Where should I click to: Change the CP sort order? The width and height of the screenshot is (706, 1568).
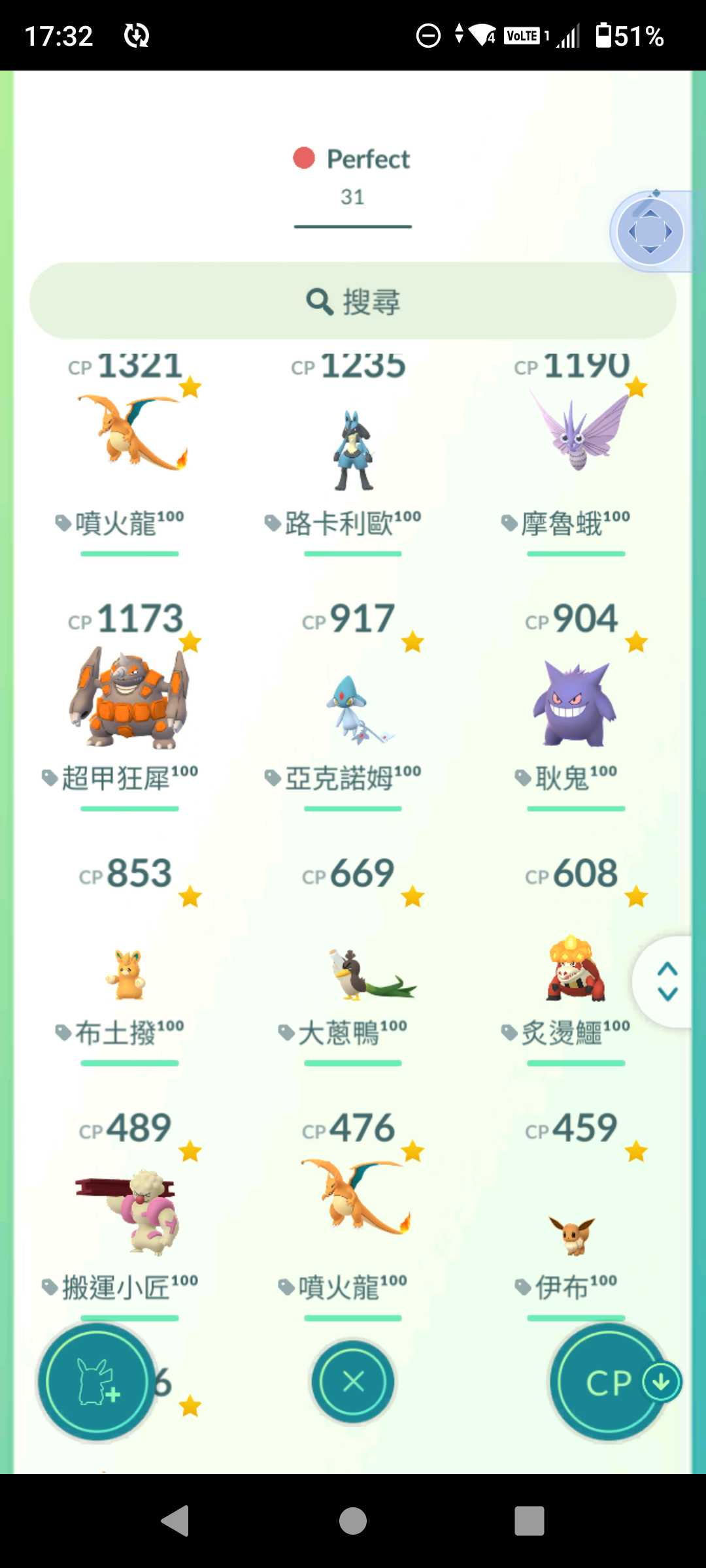(x=609, y=1382)
